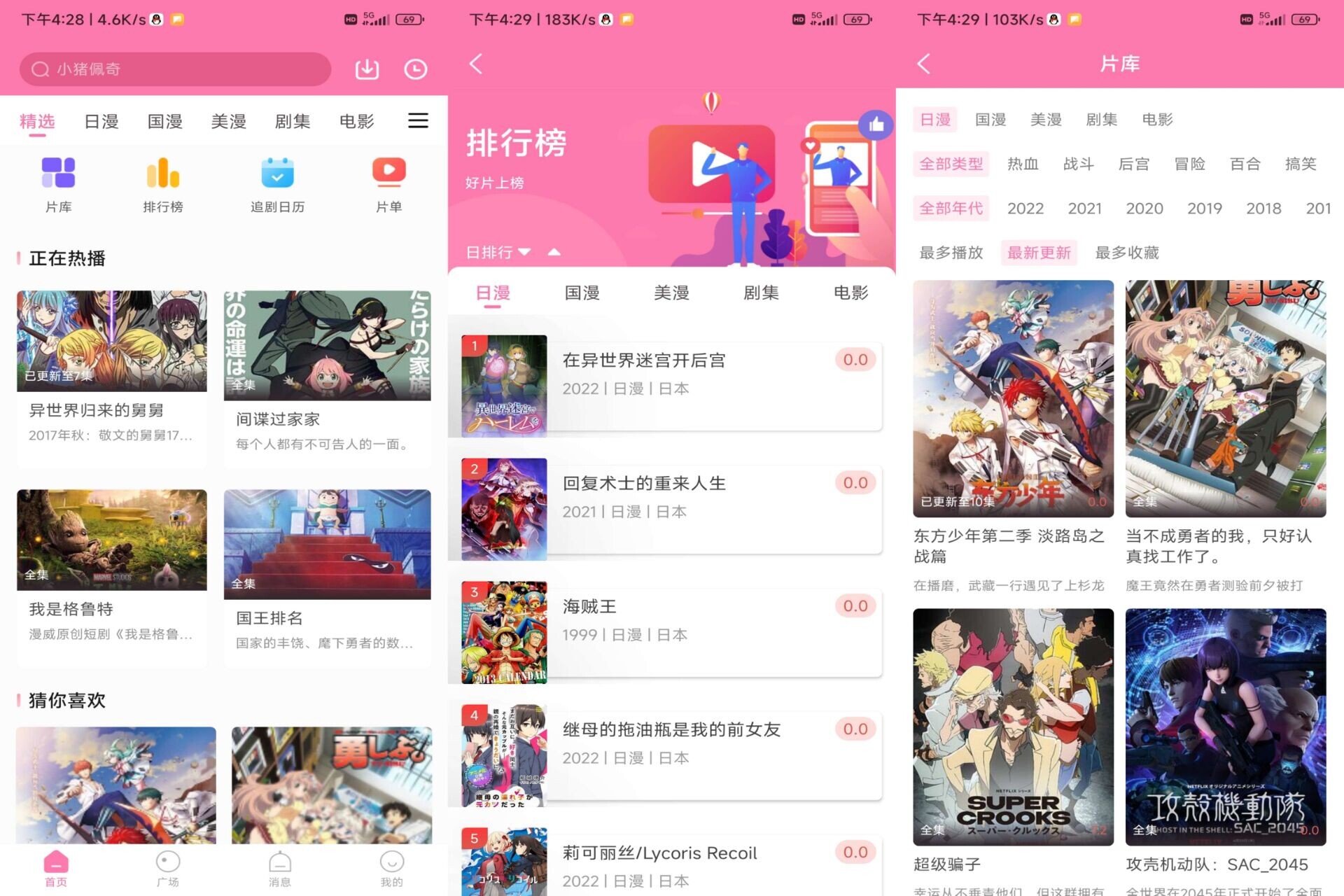Go back from the 片库 page
This screenshot has height=896, width=1344.
[924, 64]
